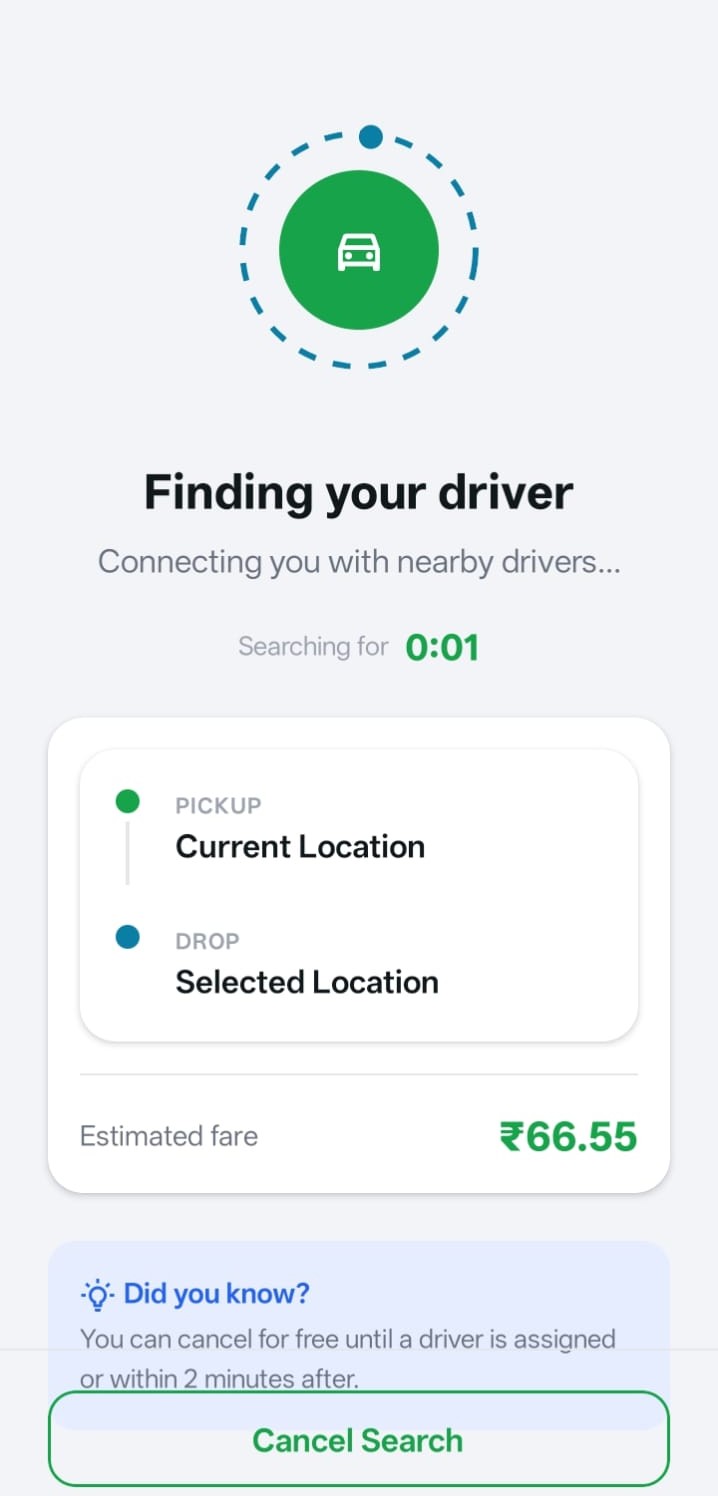Cancel the driver search

358,1440
